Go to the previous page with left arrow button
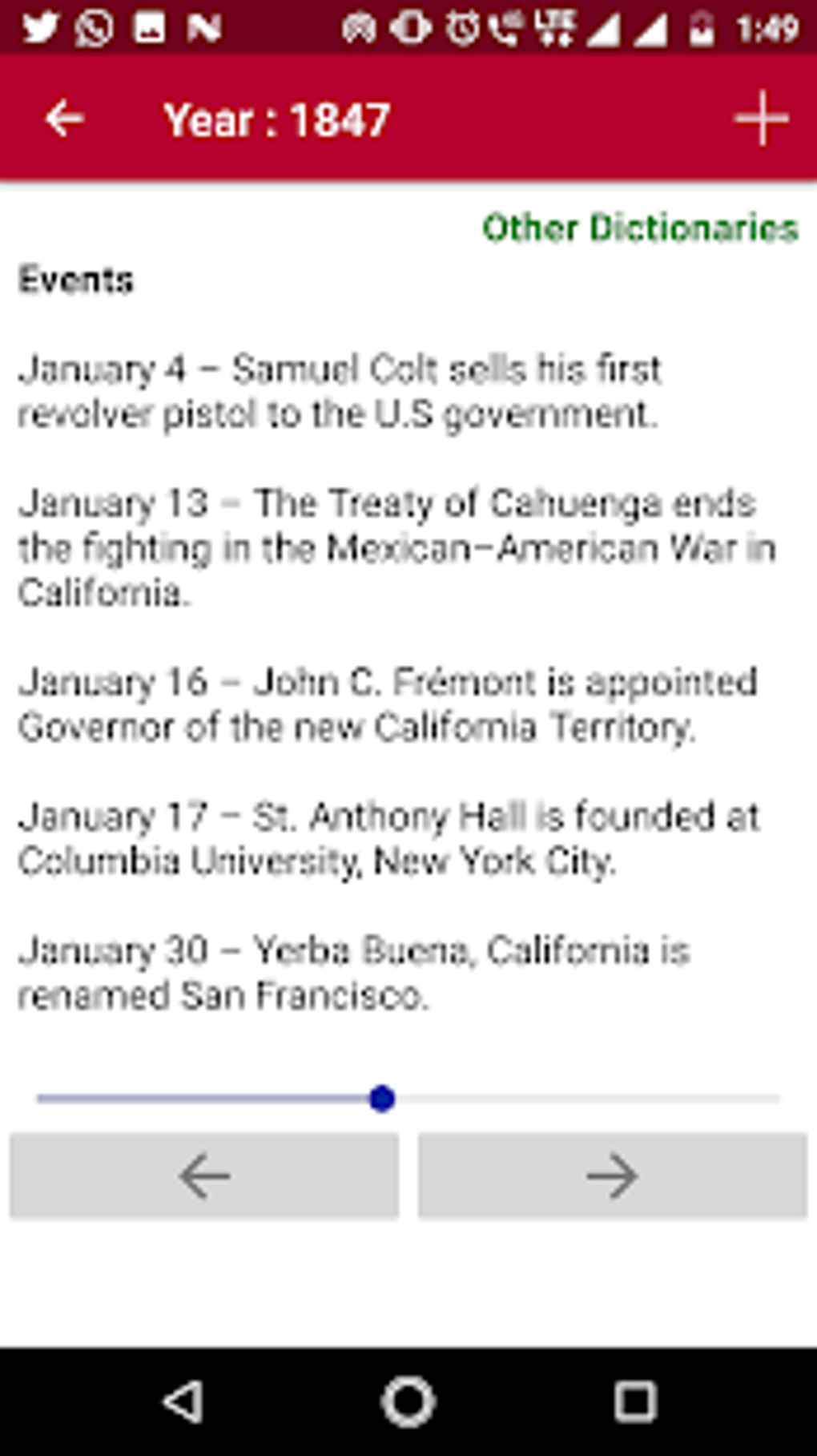 204,1176
